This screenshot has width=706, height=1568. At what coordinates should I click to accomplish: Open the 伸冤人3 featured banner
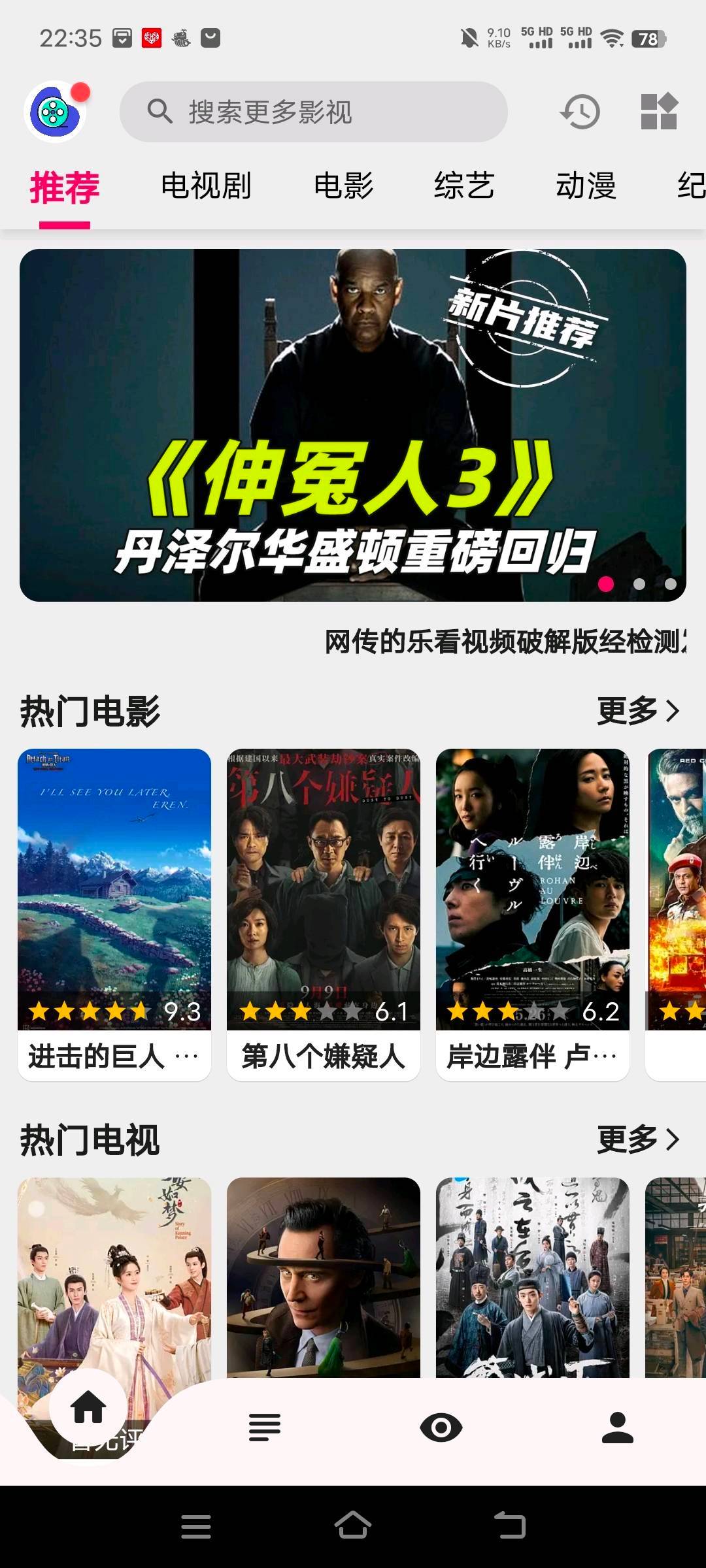(353, 425)
